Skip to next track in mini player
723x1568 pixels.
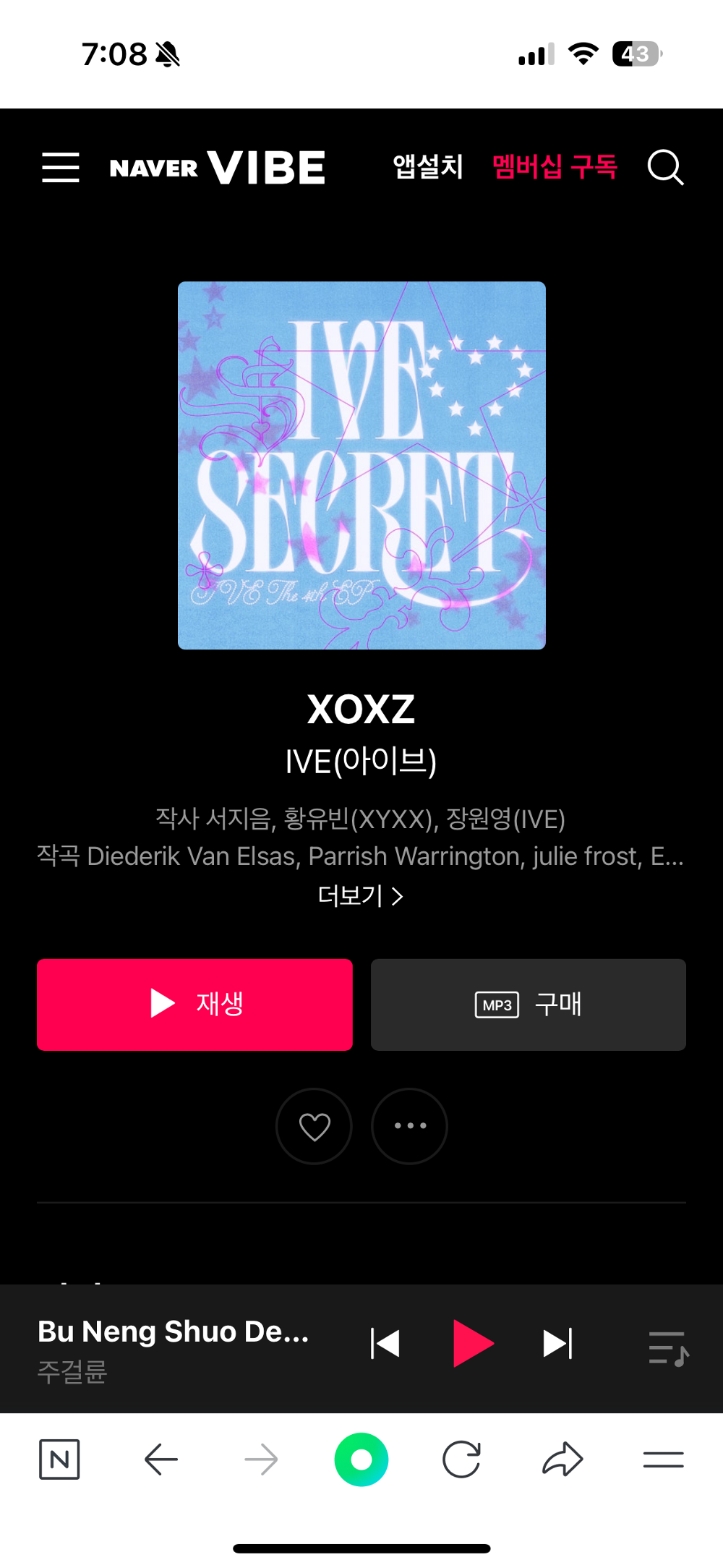pos(557,1344)
